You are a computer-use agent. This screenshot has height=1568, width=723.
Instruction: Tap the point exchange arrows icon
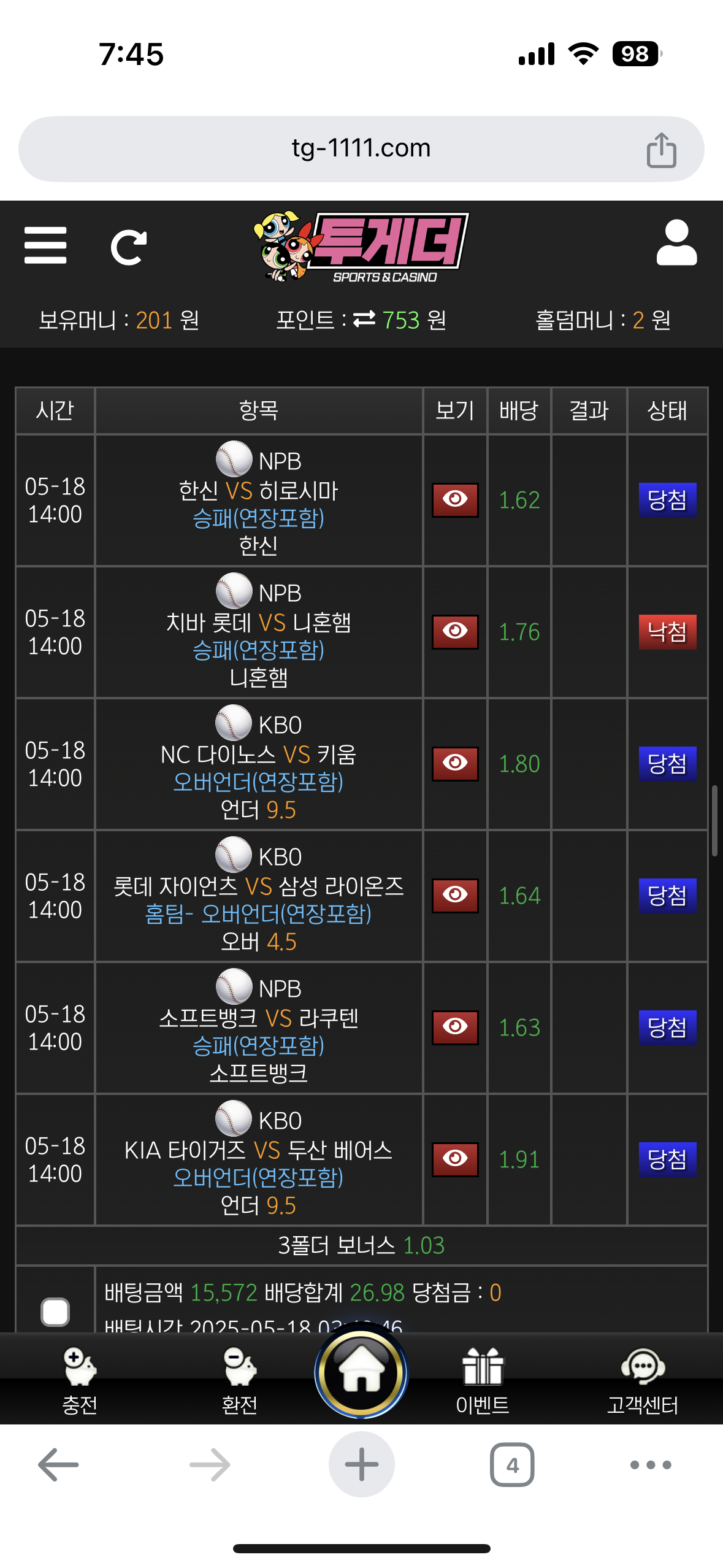364,319
